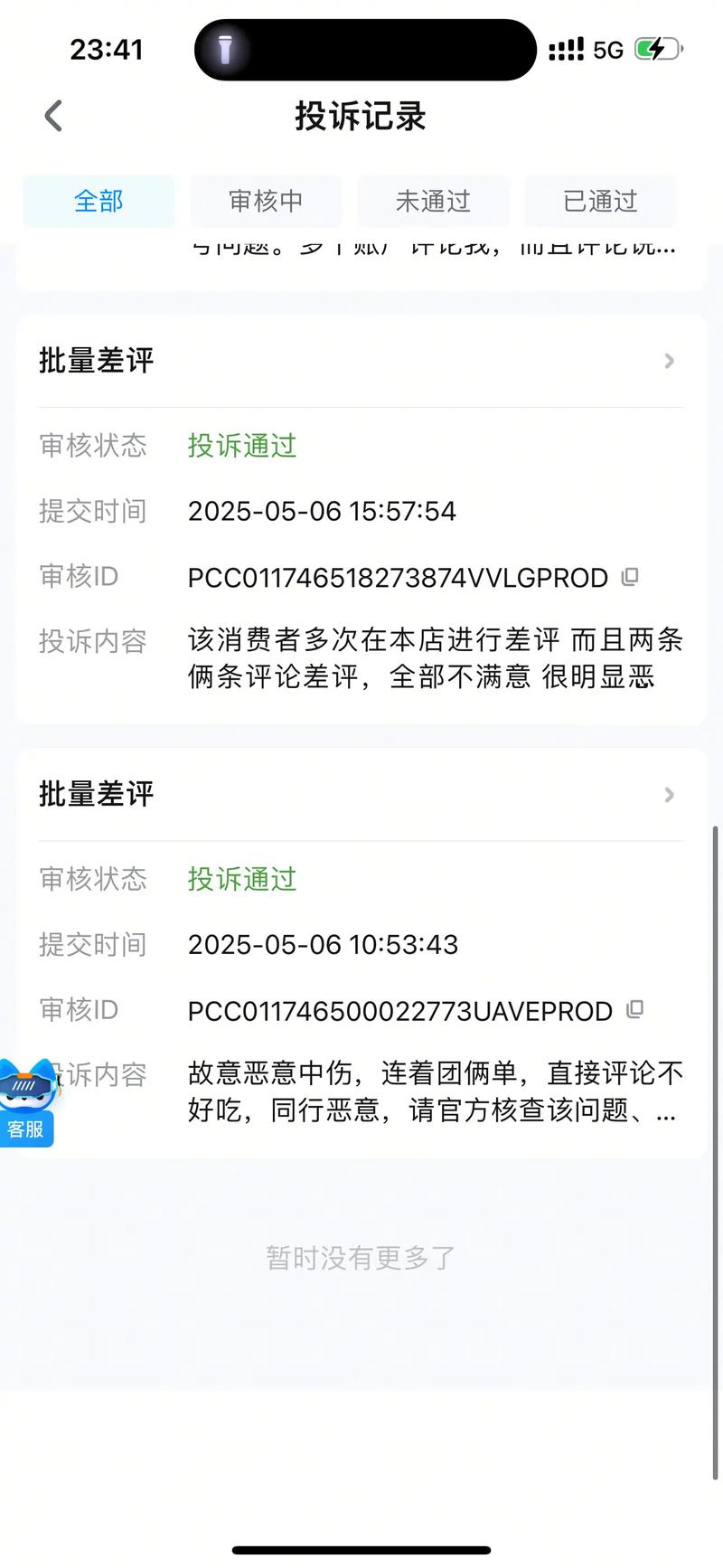Select the 已通过 tab
The image size is (723, 1568).
[x=600, y=201]
